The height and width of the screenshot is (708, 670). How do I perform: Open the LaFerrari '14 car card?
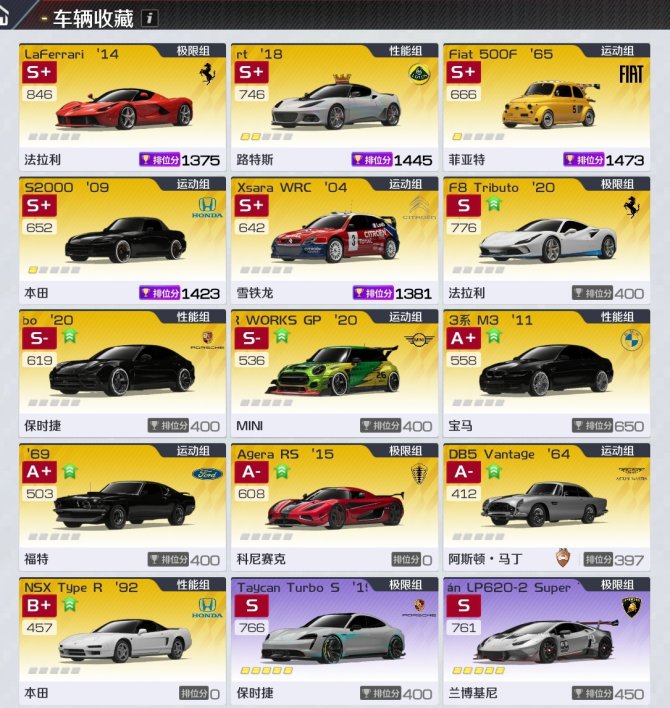tap(122, 107)
